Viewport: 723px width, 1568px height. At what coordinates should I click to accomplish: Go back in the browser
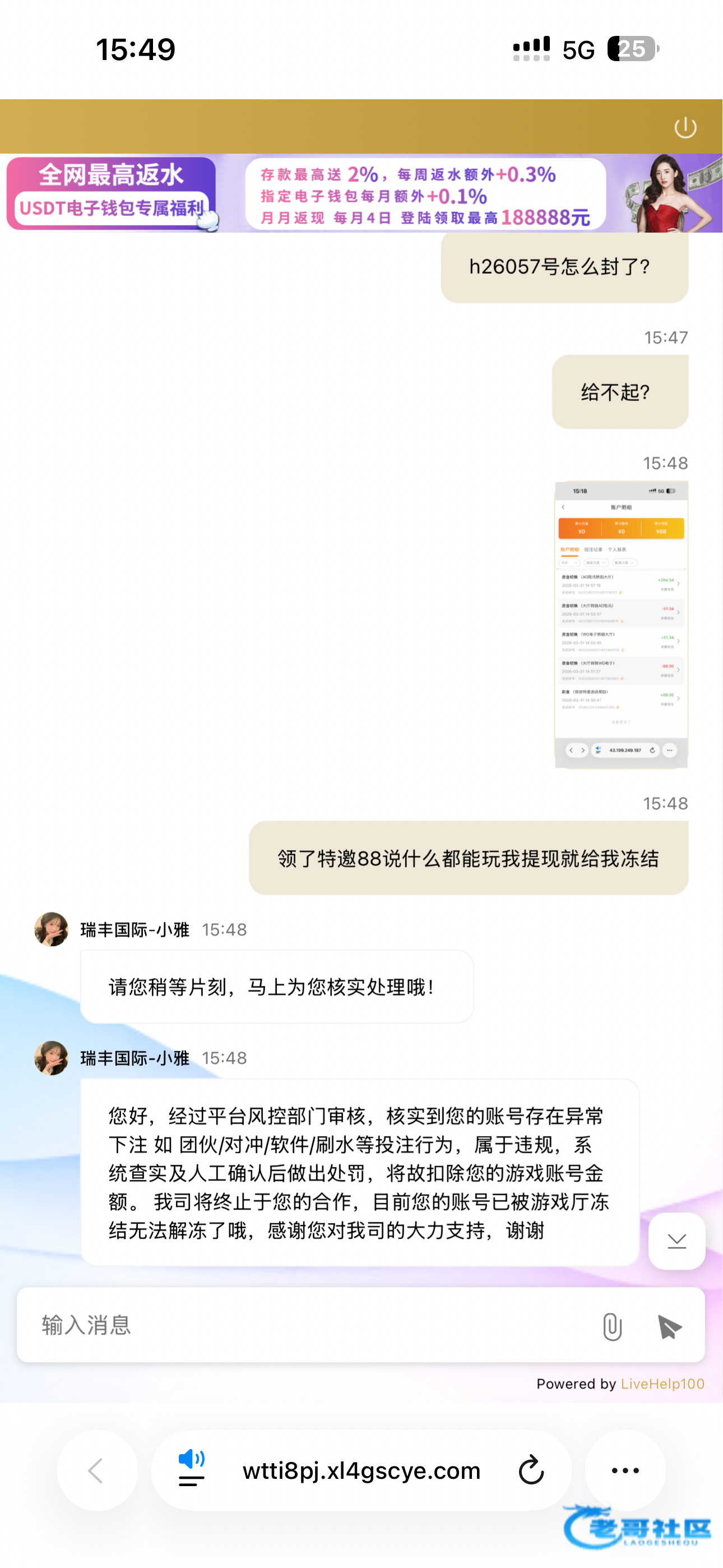tap(97, 1470)
